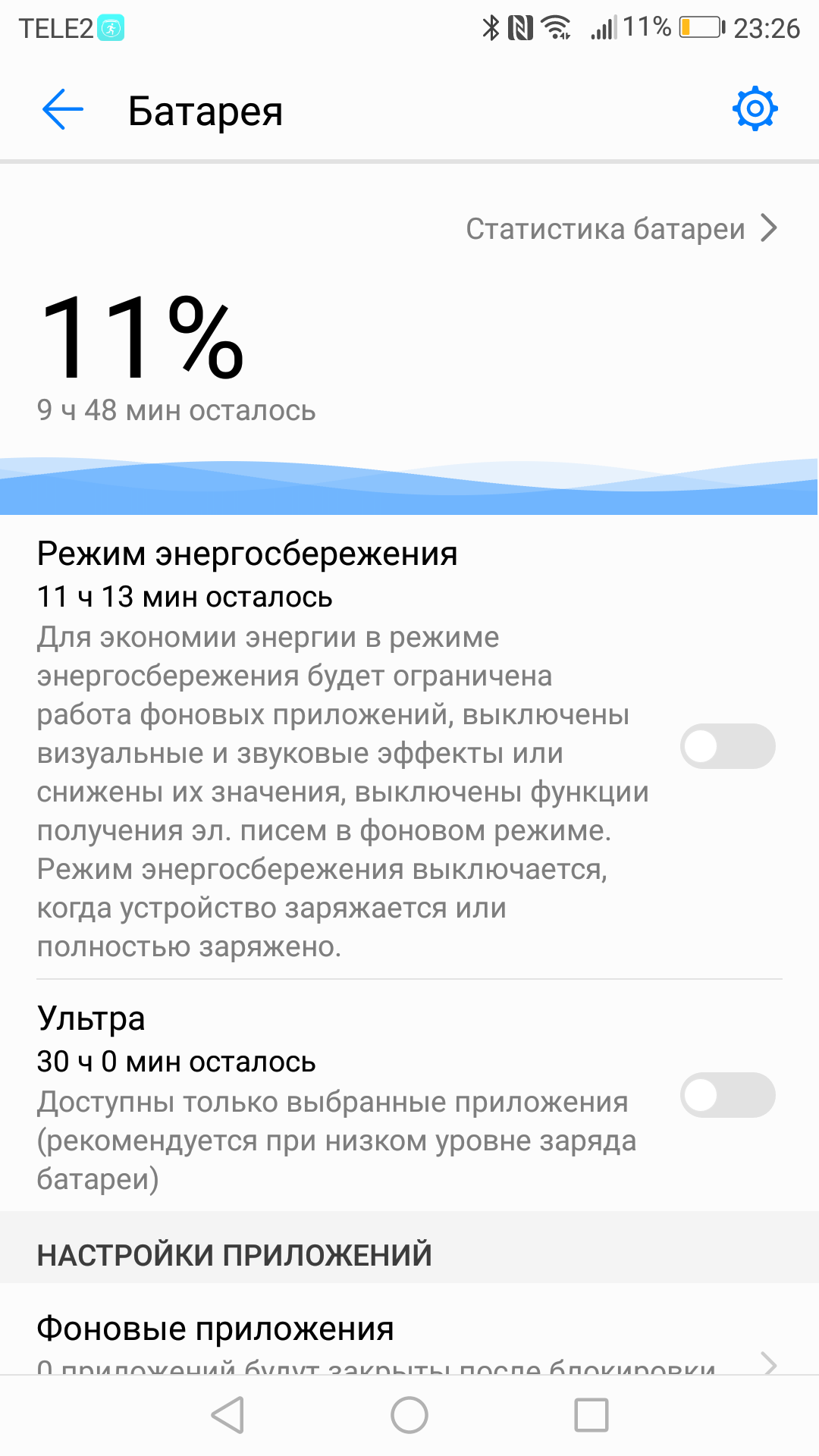Viewport: 819px width, 1456px height.
Task: Go back from the Батарея screen
Action: pos(63,110)
